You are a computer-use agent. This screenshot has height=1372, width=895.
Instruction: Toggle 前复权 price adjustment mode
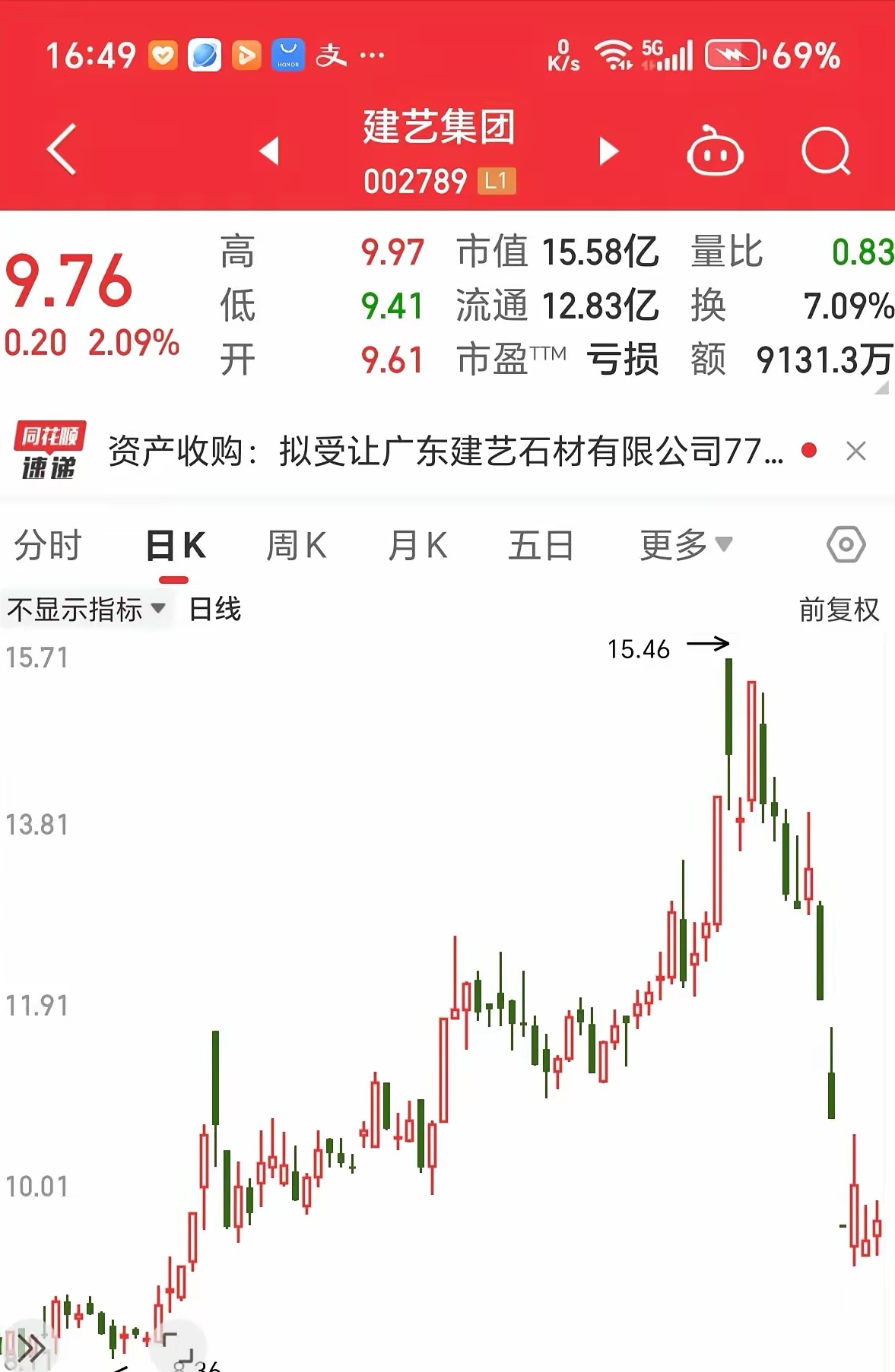(x=841, y=608)
